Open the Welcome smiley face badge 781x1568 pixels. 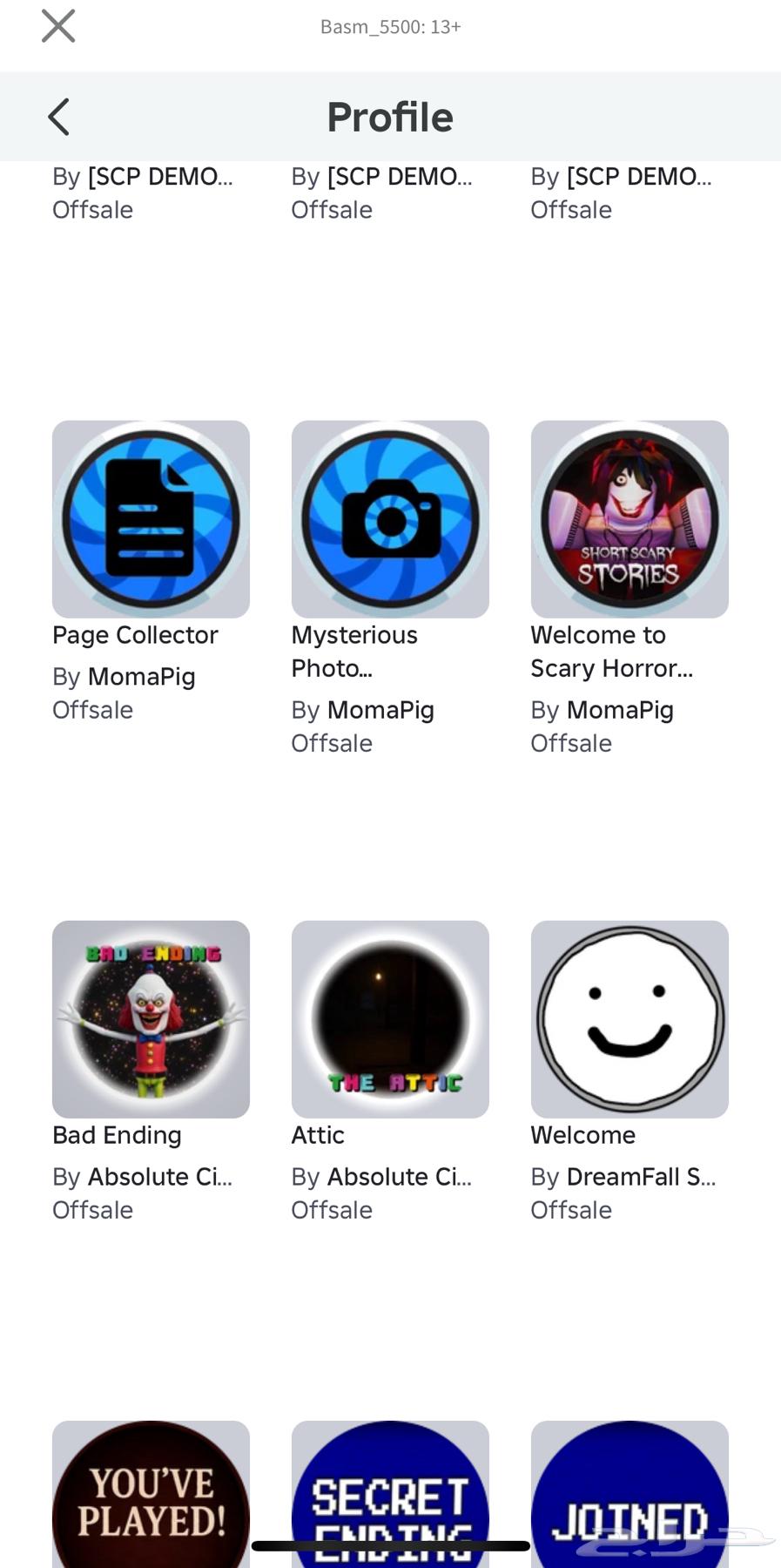630,1019
